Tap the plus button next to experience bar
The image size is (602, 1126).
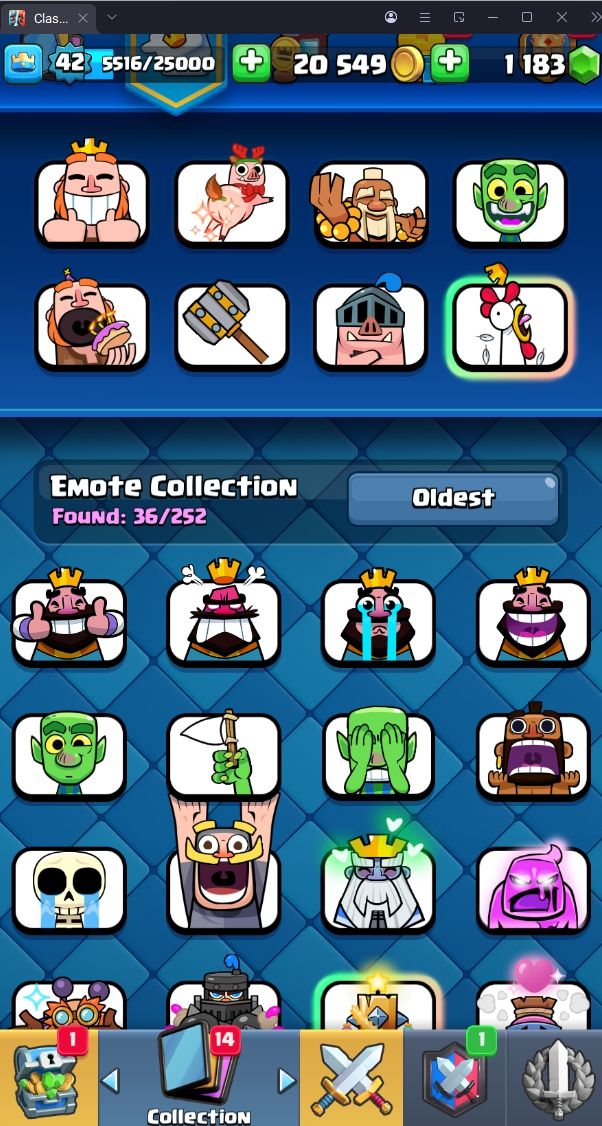pos(251,63)
